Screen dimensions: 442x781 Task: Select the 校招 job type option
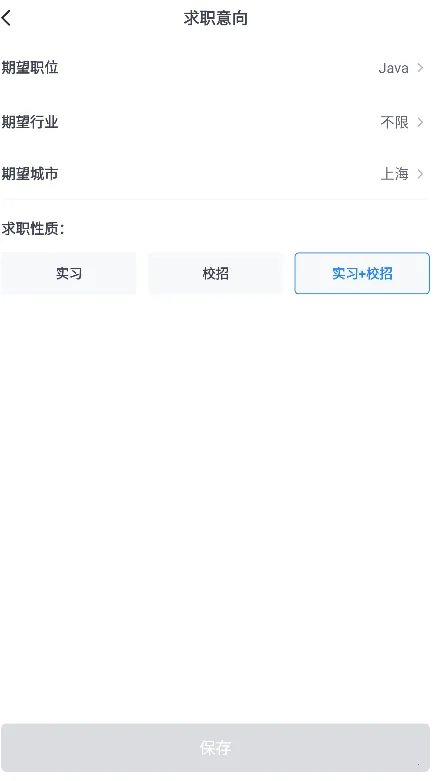tap(215, 273)
